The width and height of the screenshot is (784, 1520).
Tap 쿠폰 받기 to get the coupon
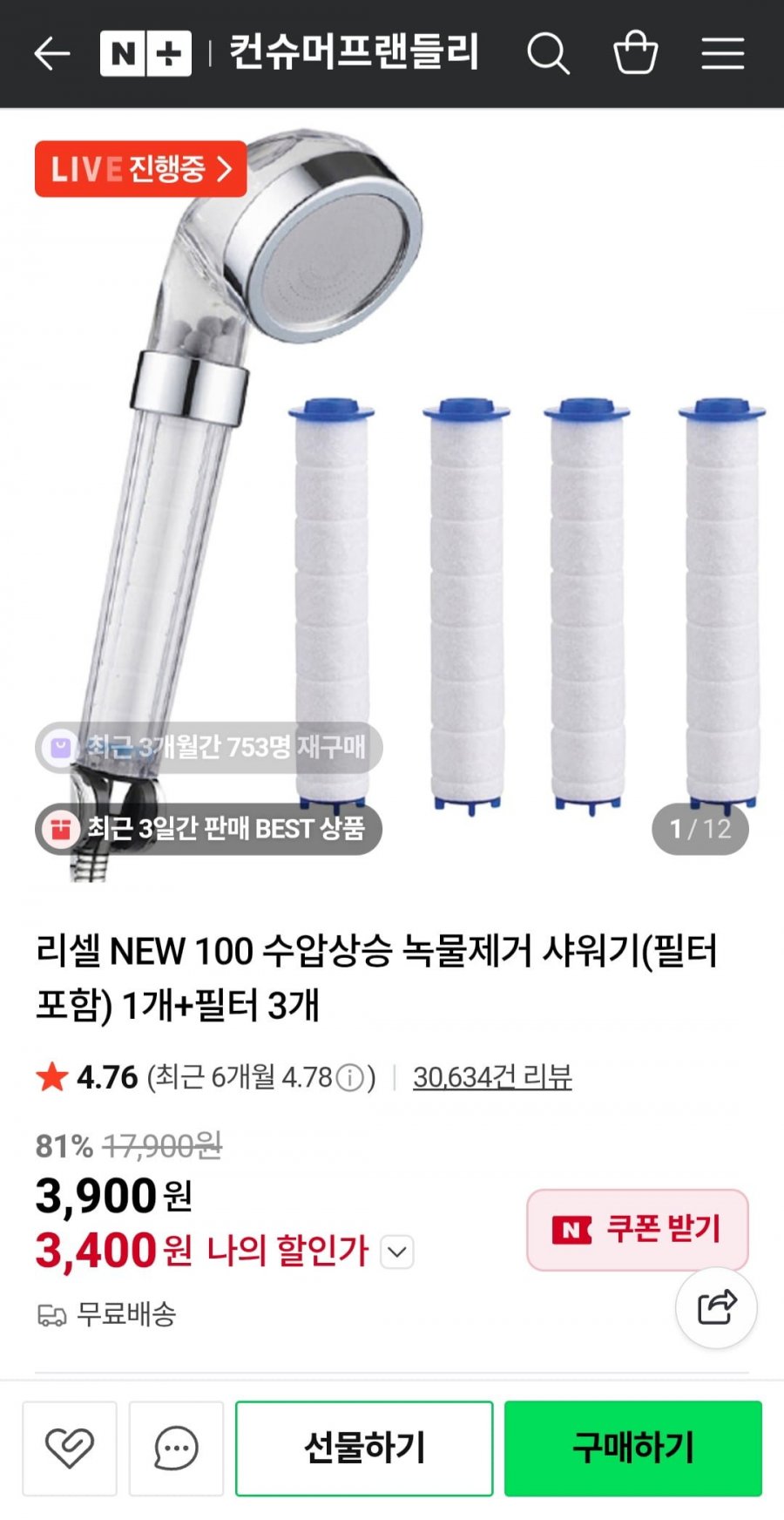click(637, 1230)
